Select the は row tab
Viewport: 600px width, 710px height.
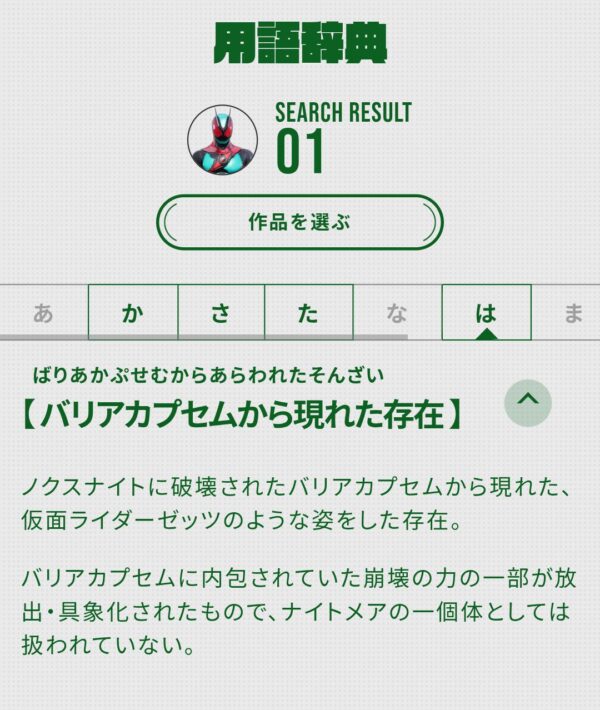486,312
